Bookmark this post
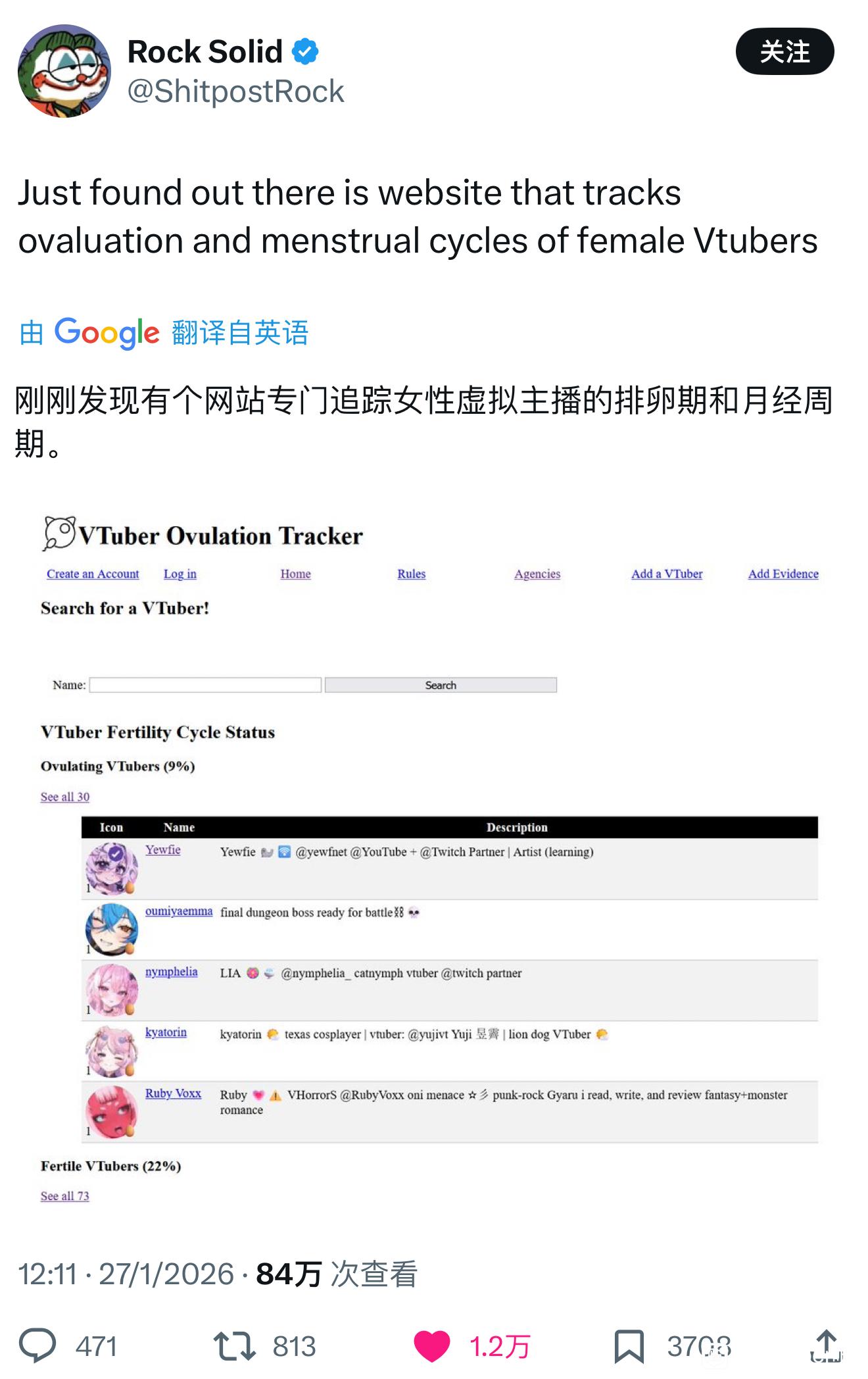The image size is (868, 1379). pos(629,1345)
